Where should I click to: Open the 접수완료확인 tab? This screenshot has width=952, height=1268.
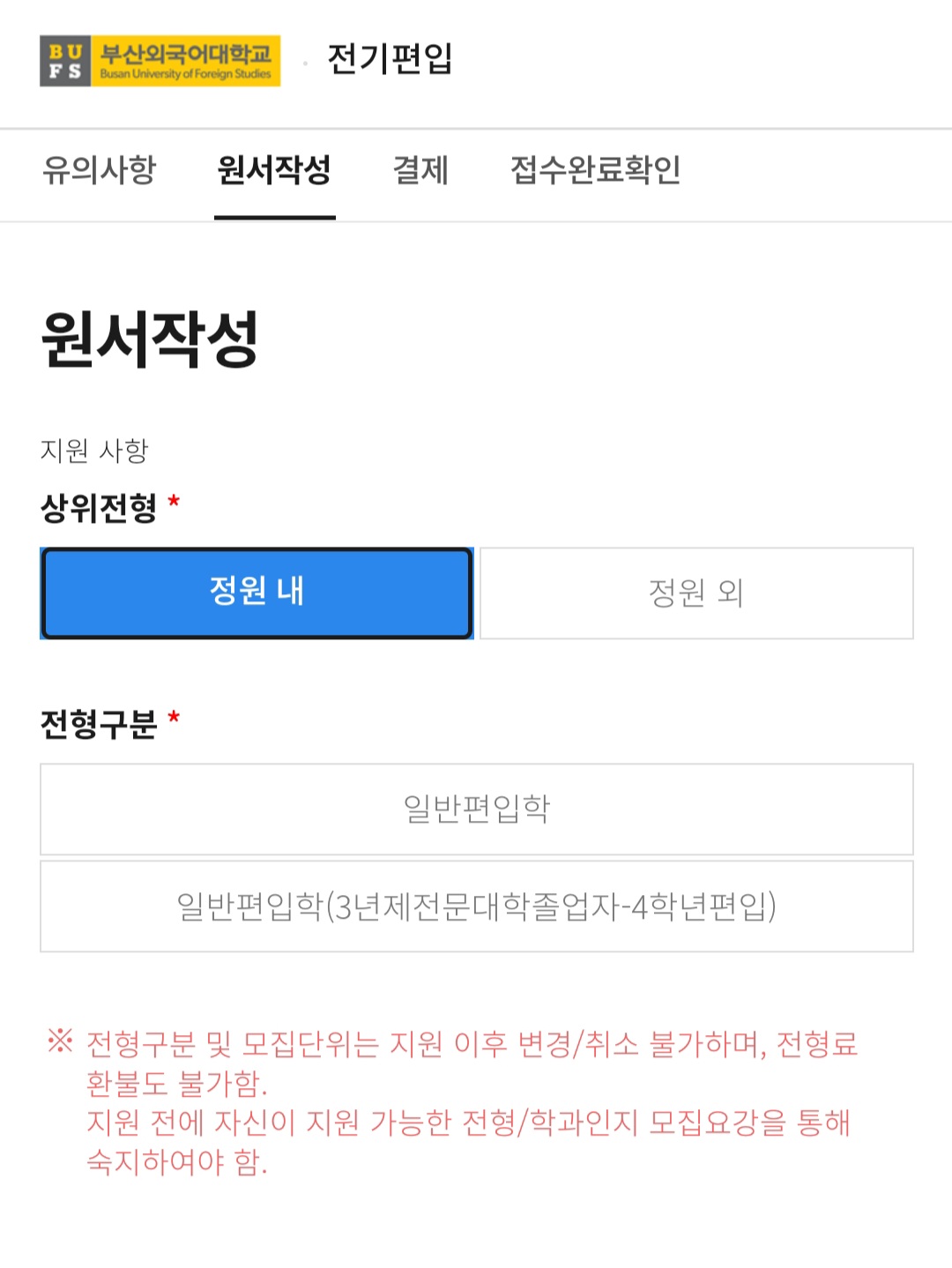click(595, 169)
